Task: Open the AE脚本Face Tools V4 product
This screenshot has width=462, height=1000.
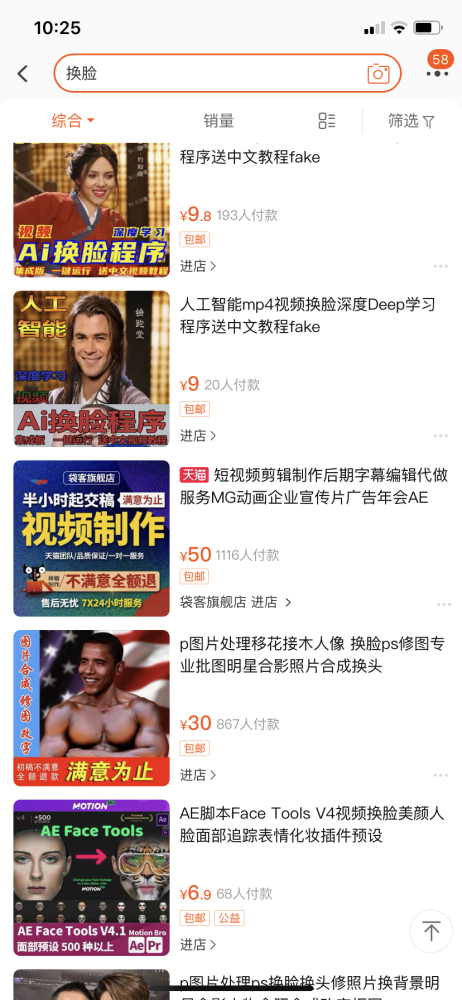Action: coord(231,878)
